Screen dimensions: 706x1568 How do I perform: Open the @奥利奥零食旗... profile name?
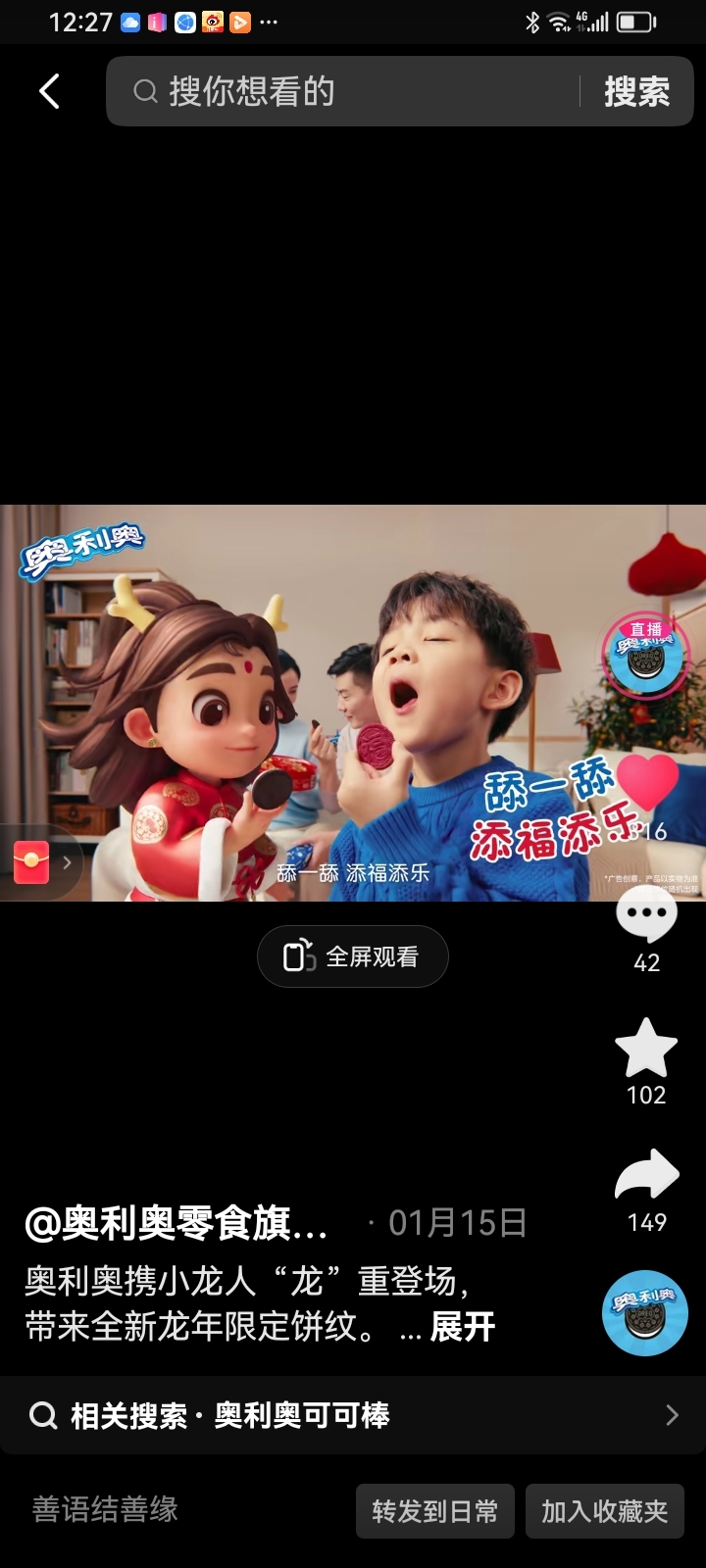(x=176, y=1223)
